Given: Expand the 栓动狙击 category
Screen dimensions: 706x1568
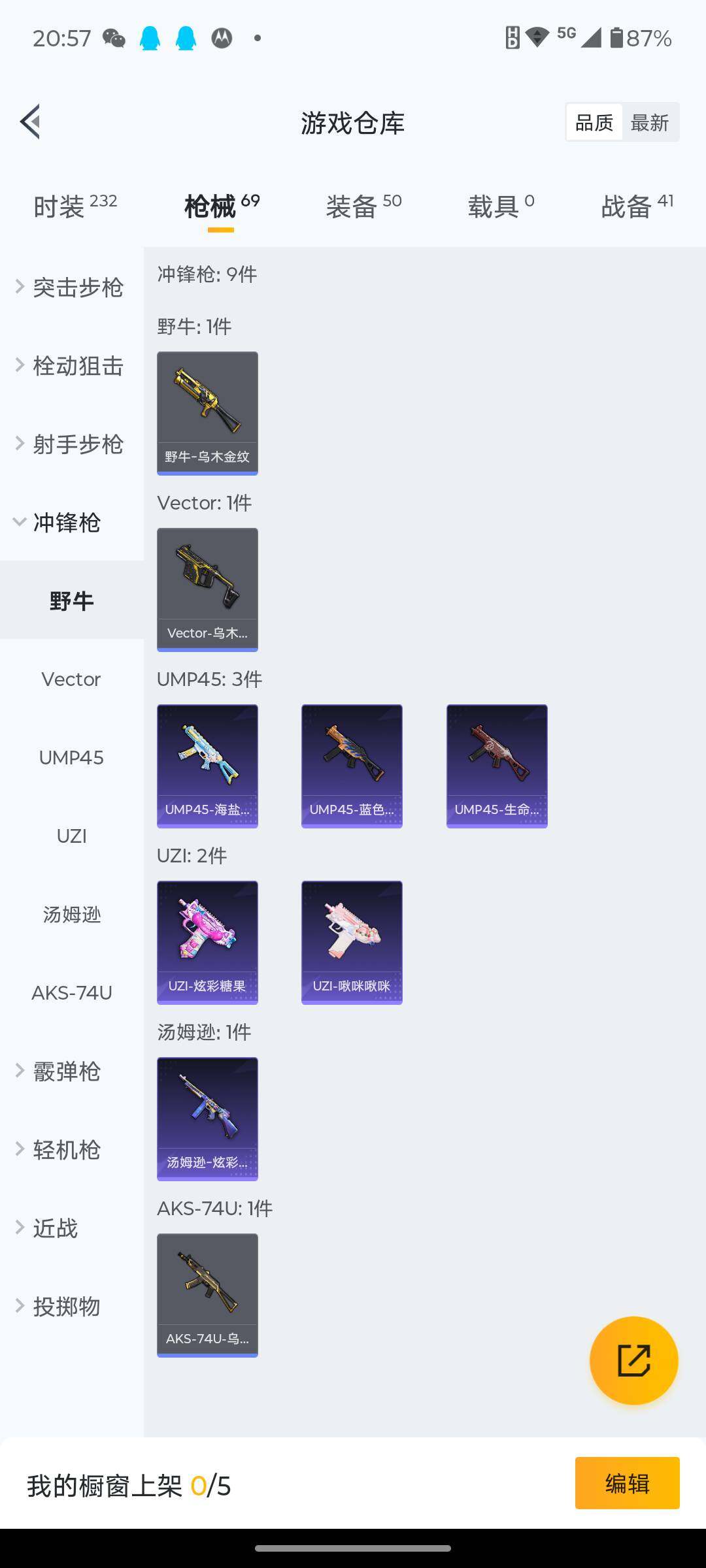Looking at the screenshot, I should [x=71, y=366].
